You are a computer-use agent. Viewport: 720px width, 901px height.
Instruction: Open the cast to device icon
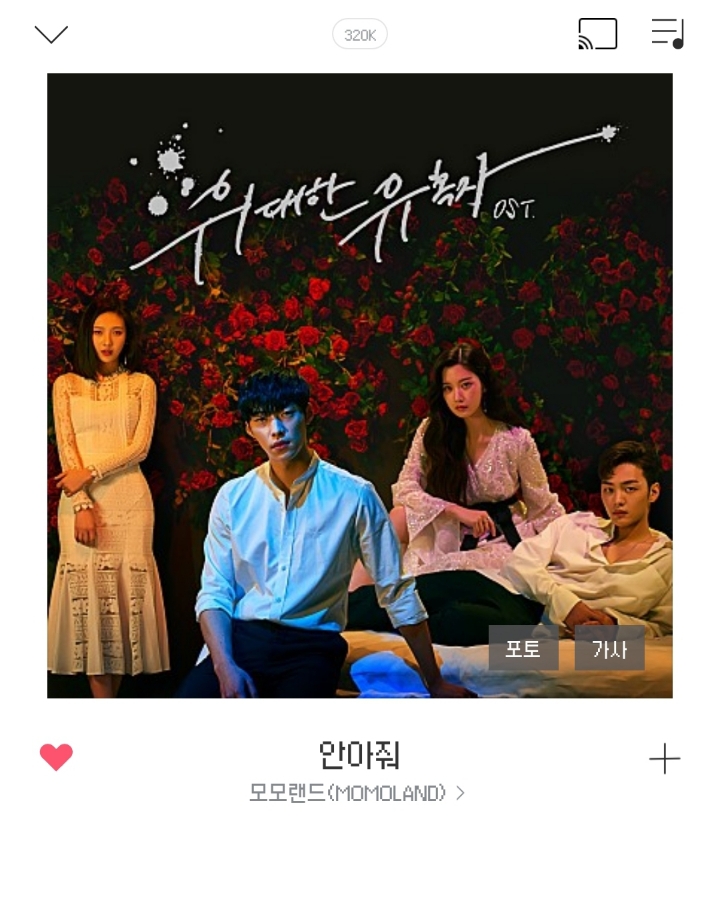pyautogui.click(x=597, y=34)
